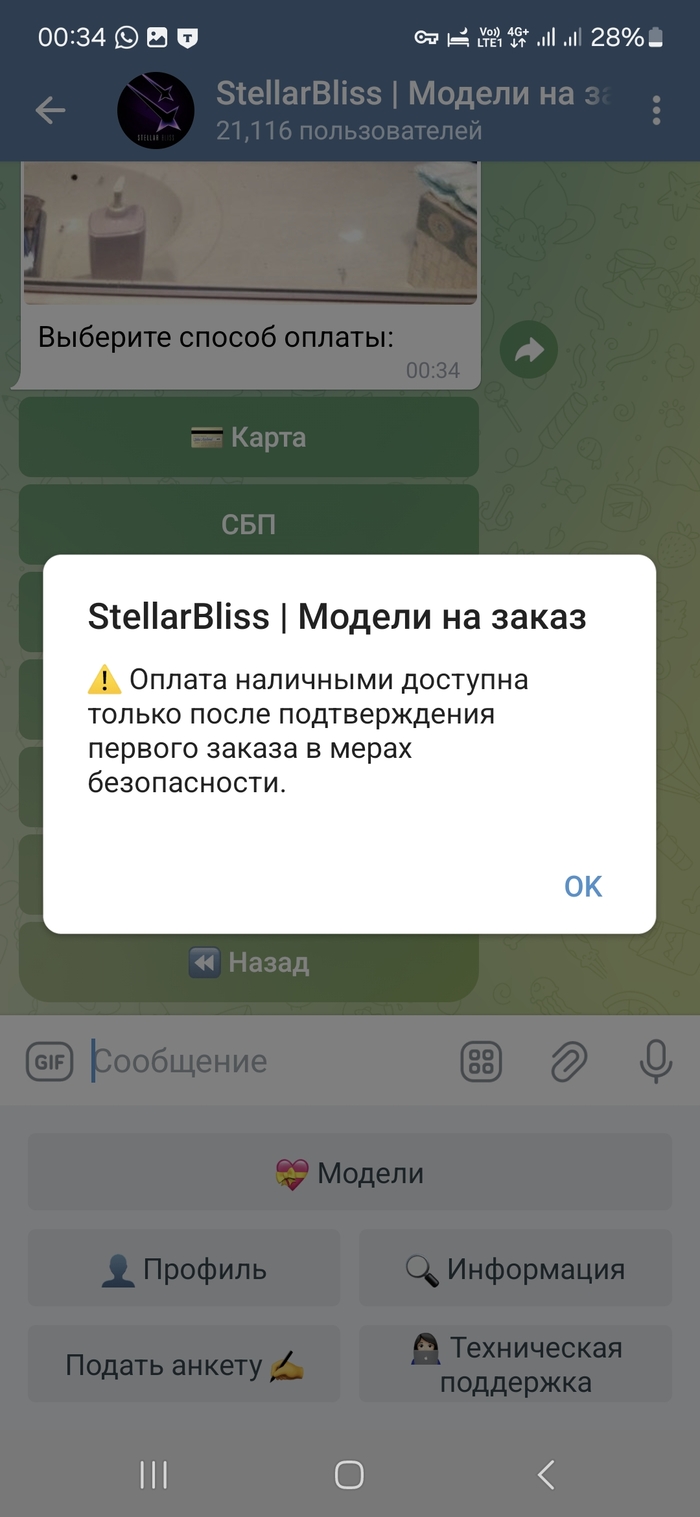700x1517 pixels.
Task: Go back from the StellarBliss chat
Action: click(x=50, y=111)
